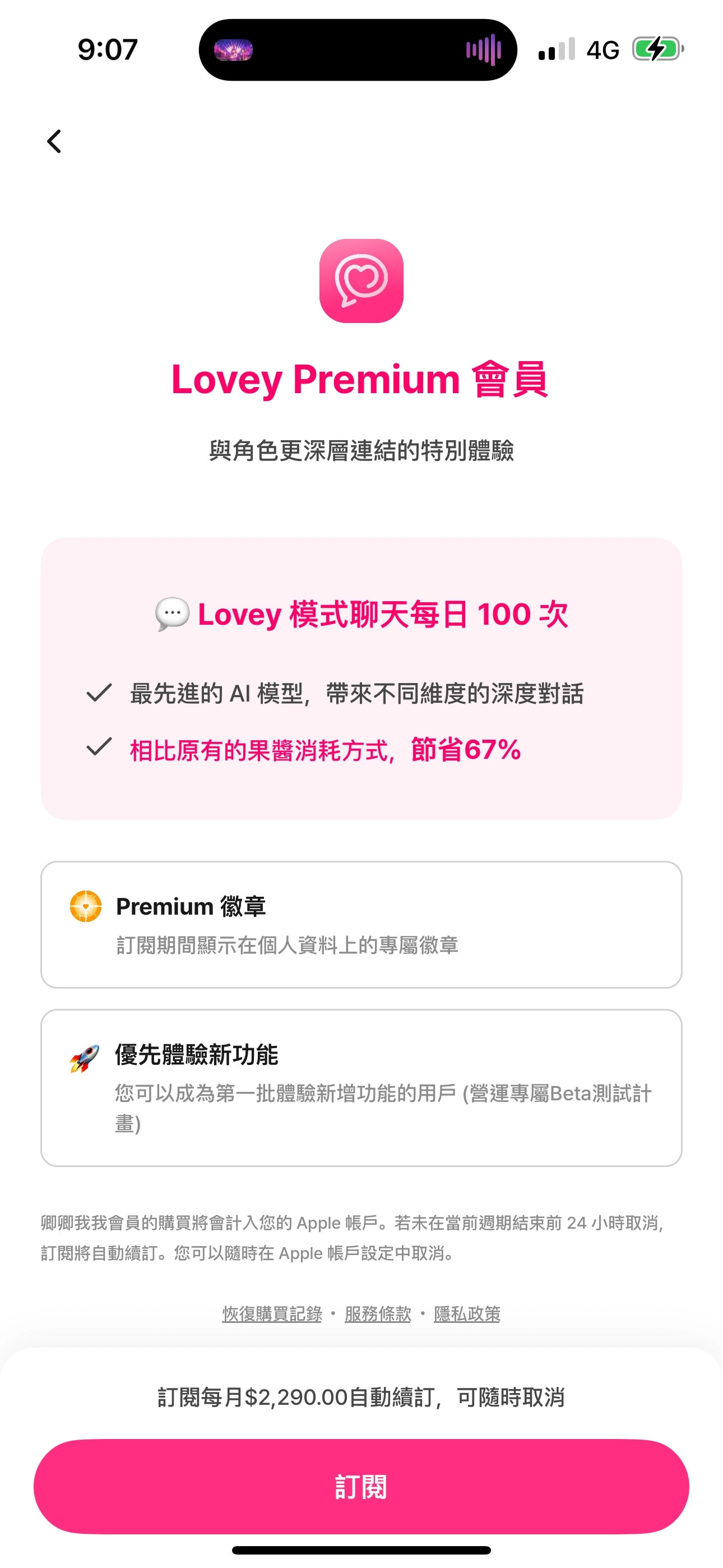The image size is (723, 1568).
Task: Open the 恢復購買記錄 restore purchases link
Action: click(x=271, y=1313)
